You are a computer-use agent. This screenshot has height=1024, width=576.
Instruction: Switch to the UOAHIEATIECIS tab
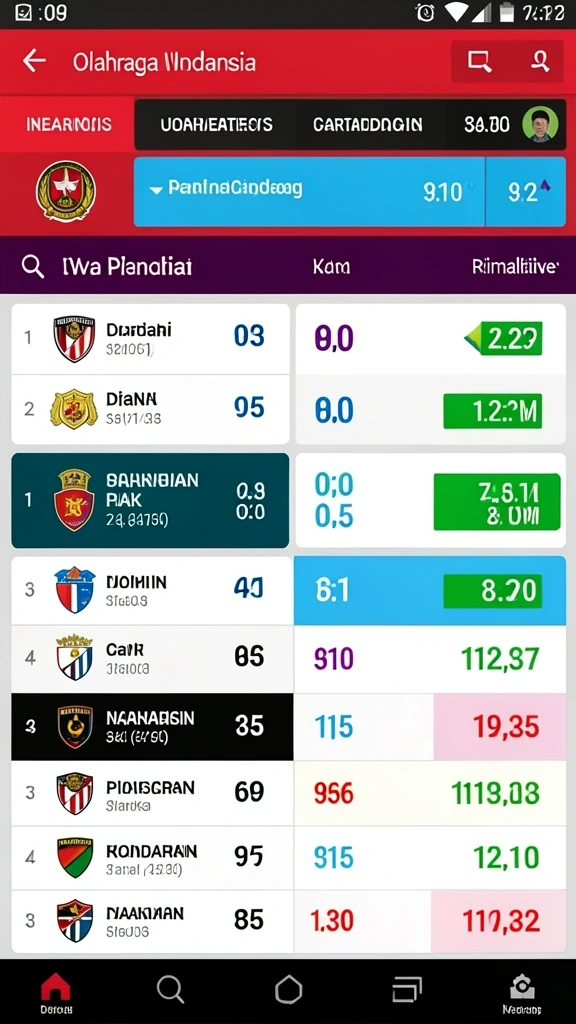tap(216, 125)
